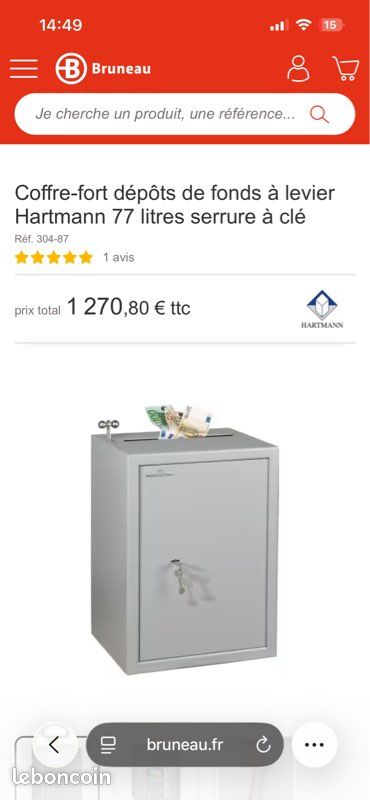Open the 1 avis review rating

coord(75,257)
